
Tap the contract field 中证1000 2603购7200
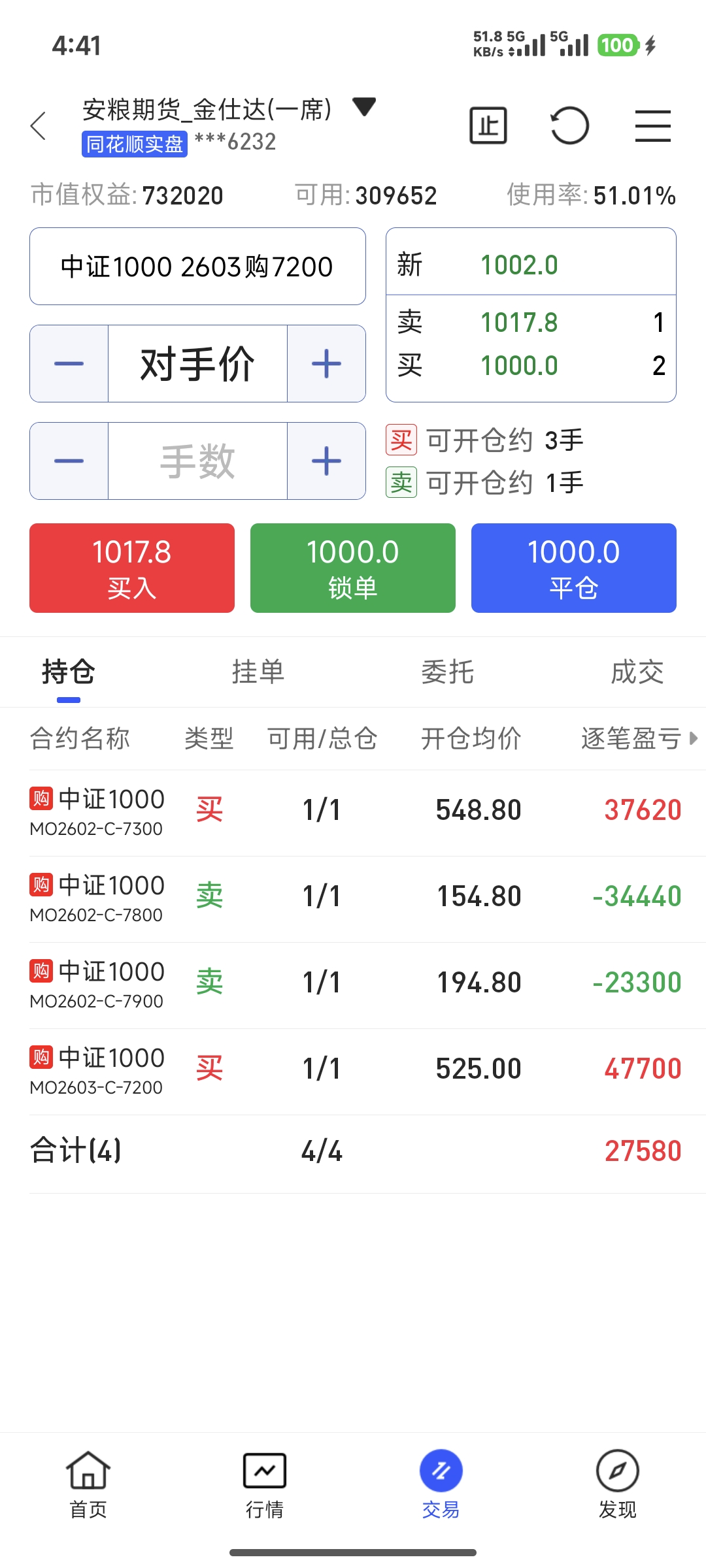point(197,267)
